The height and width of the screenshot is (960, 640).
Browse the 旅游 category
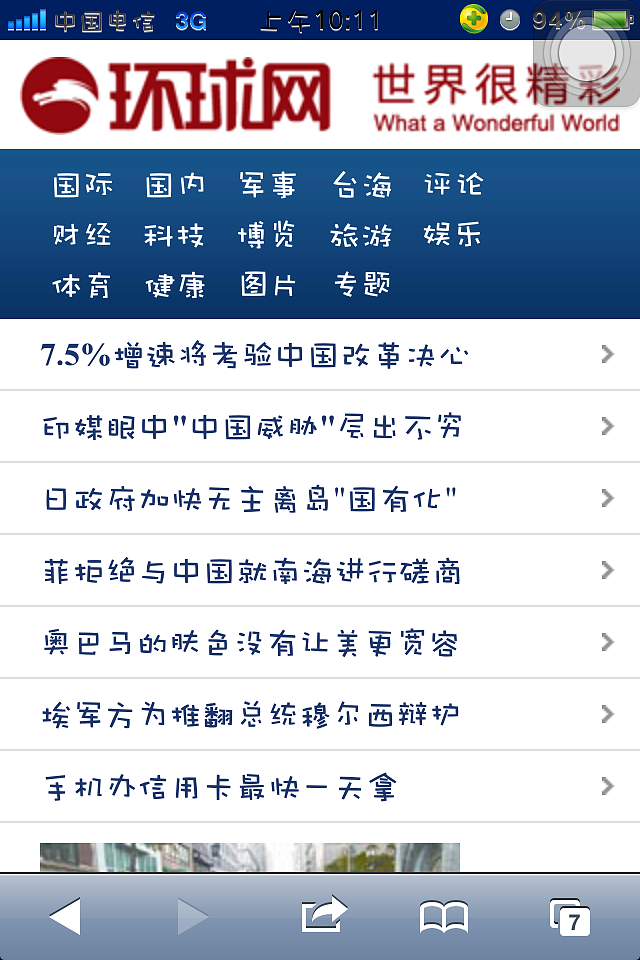pyautogui.click(x=362, y=236)
